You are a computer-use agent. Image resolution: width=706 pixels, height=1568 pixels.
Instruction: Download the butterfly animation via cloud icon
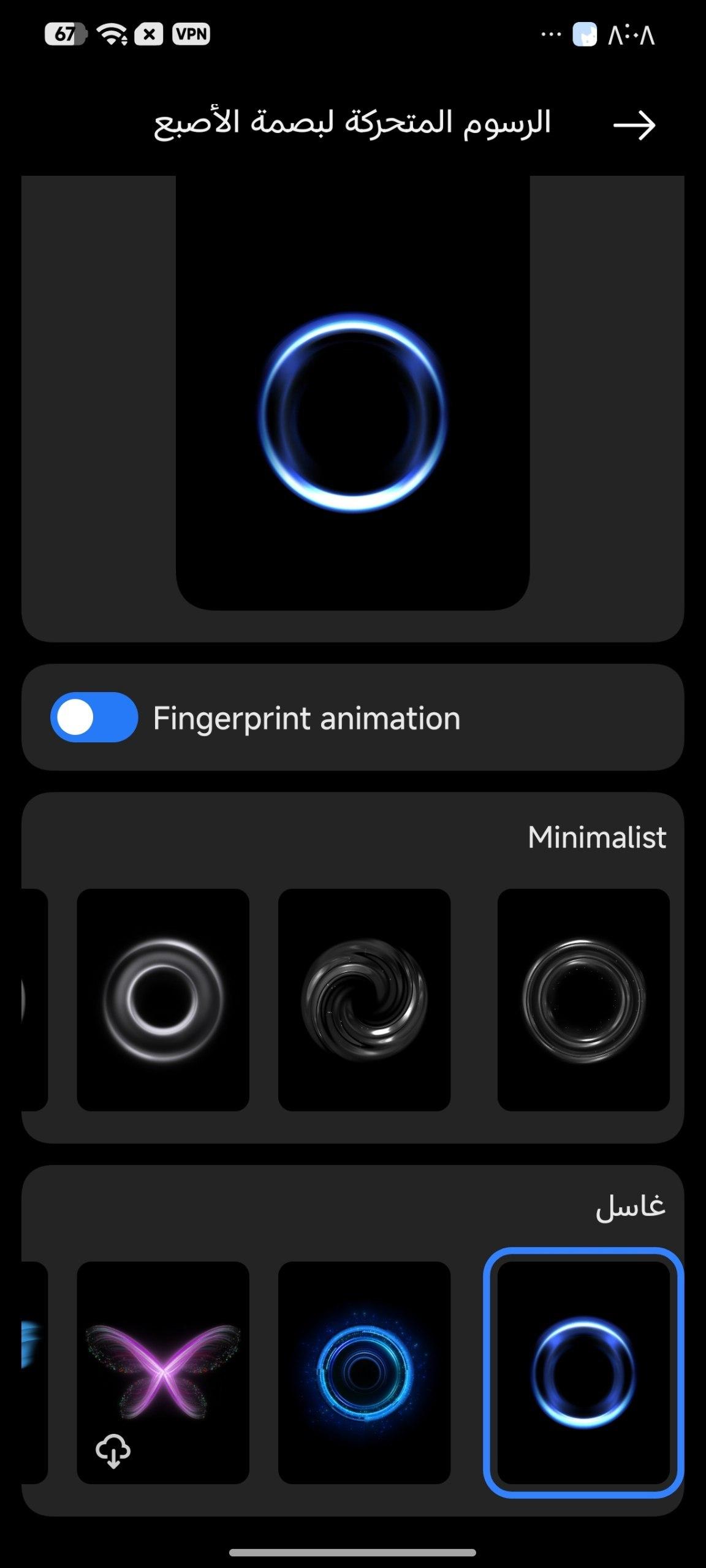113,1452
